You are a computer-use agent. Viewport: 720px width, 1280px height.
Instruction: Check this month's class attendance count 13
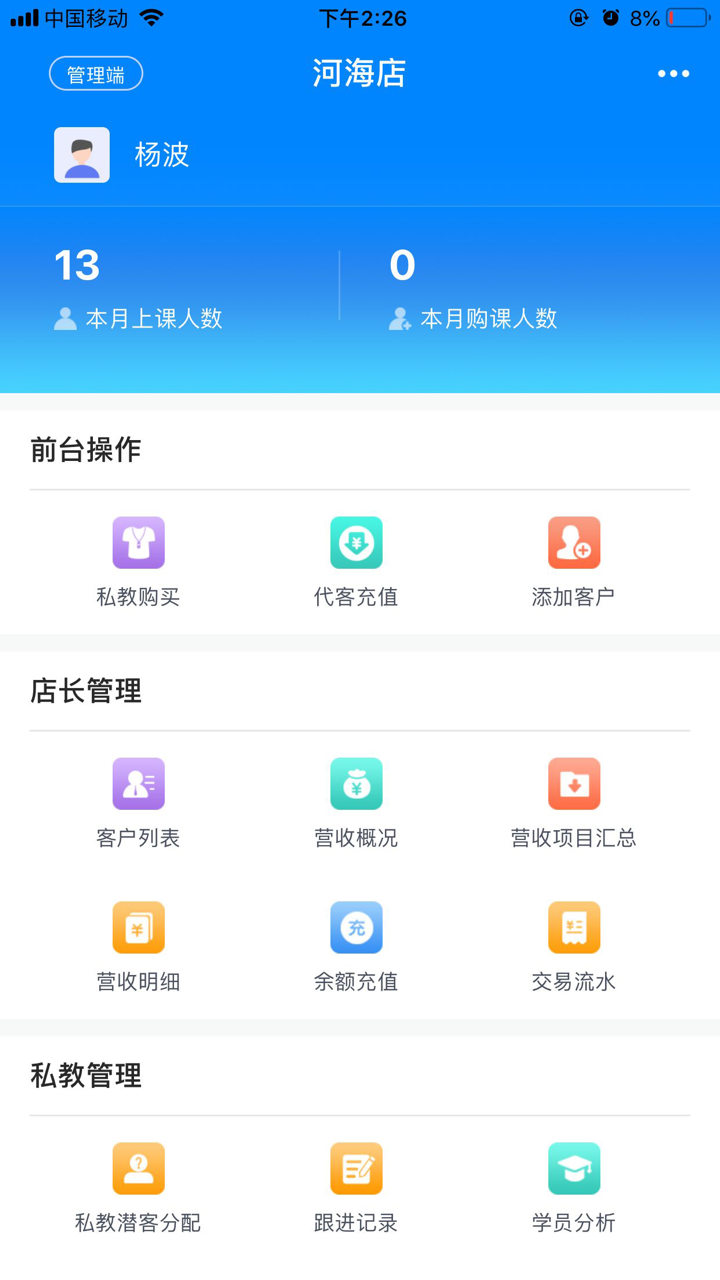[x=75, y=263]
